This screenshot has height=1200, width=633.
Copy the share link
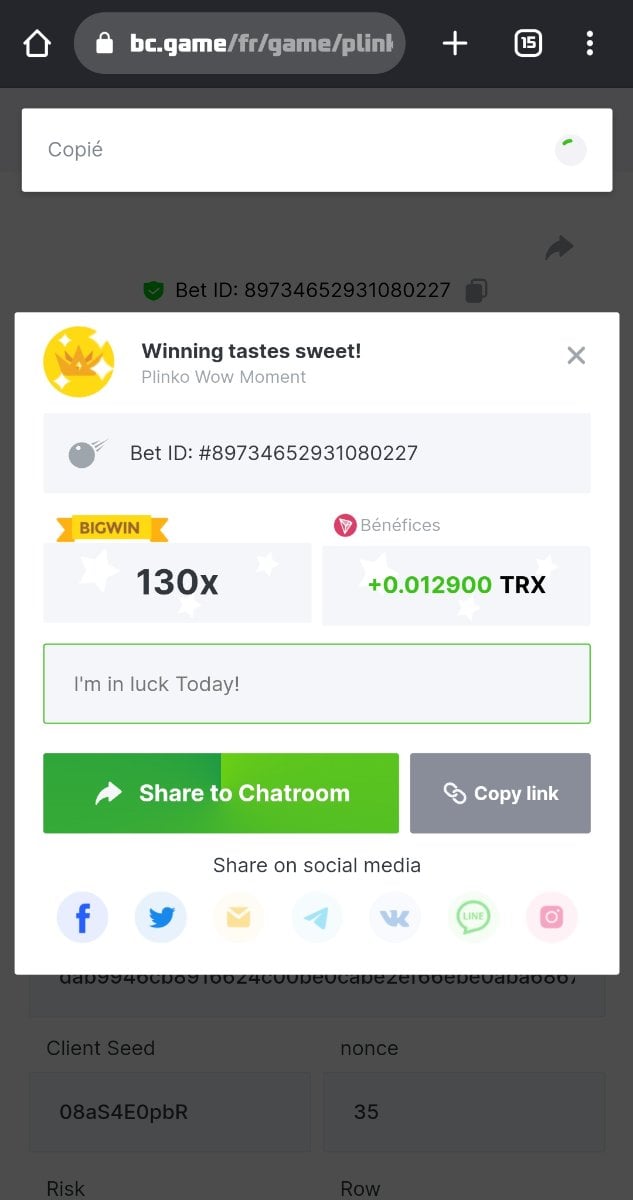(500, 793)
